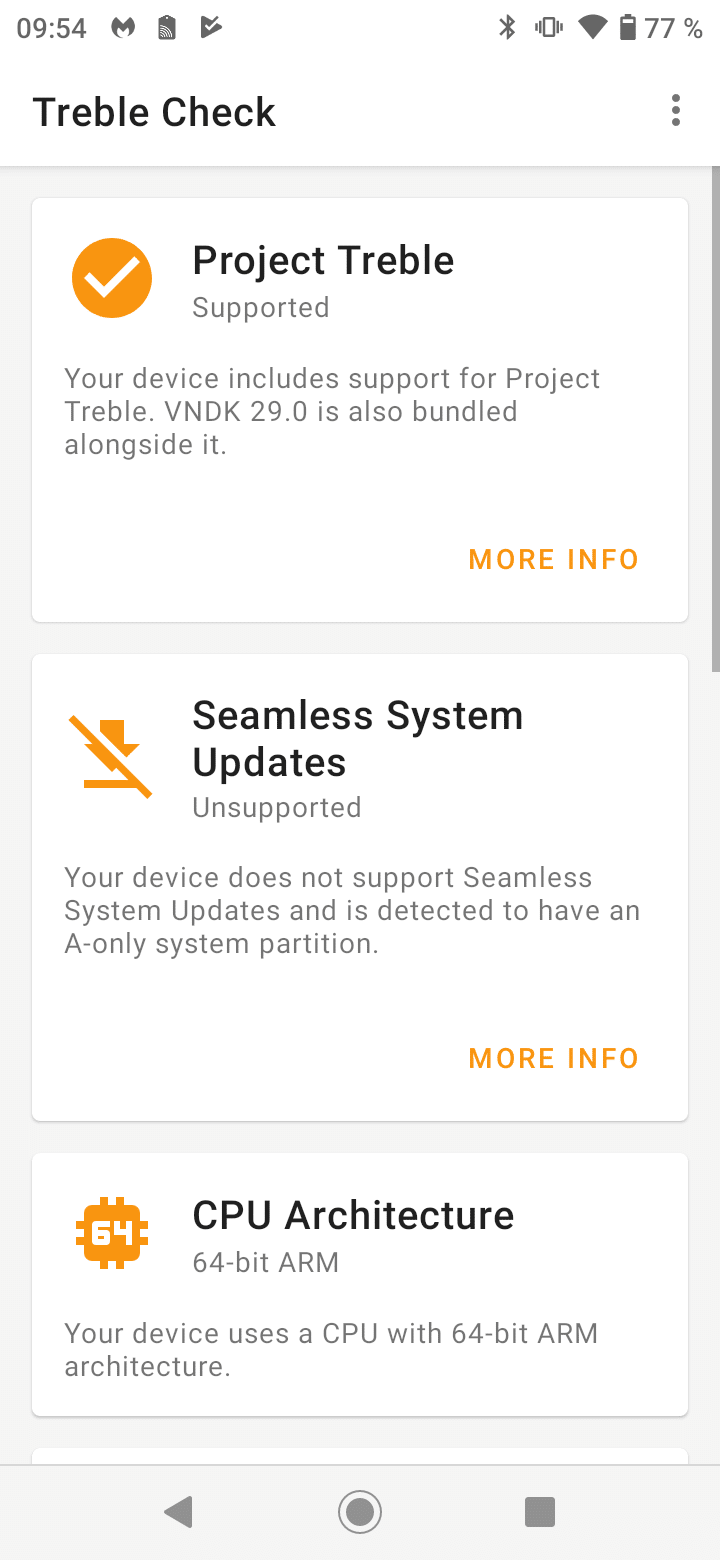Viewport: 720px width, 1560px height.
Task: Go back using the system back button
Action: click(x=179, y=1512)
